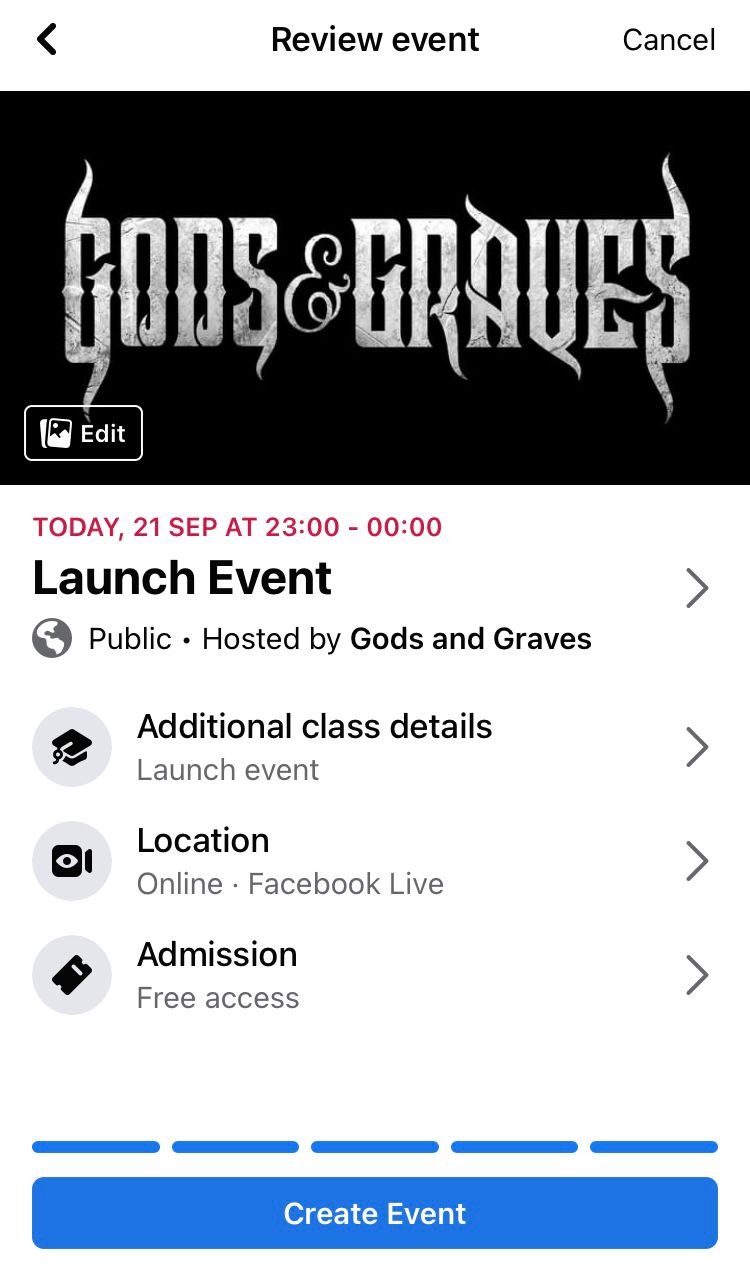
Task: Edit the event cover photo
Action: pyautogui.click(x=84, y=433)
